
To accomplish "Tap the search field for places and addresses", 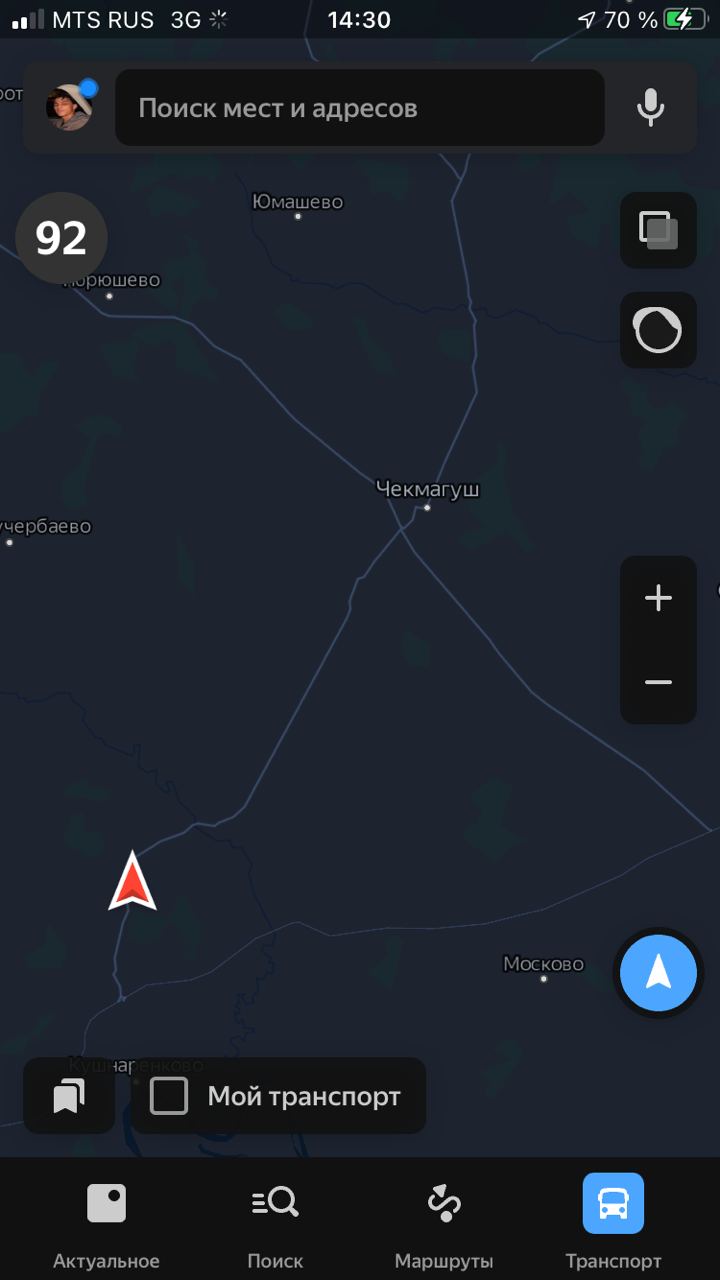I will tap(360, 108).
